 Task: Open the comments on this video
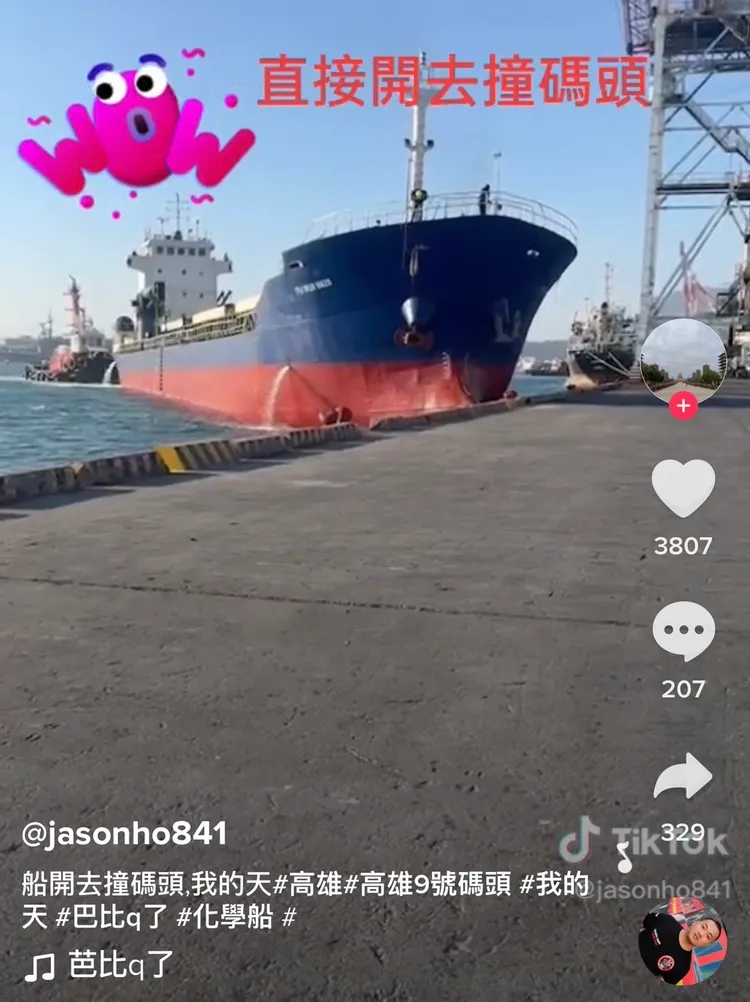point(683,631)
